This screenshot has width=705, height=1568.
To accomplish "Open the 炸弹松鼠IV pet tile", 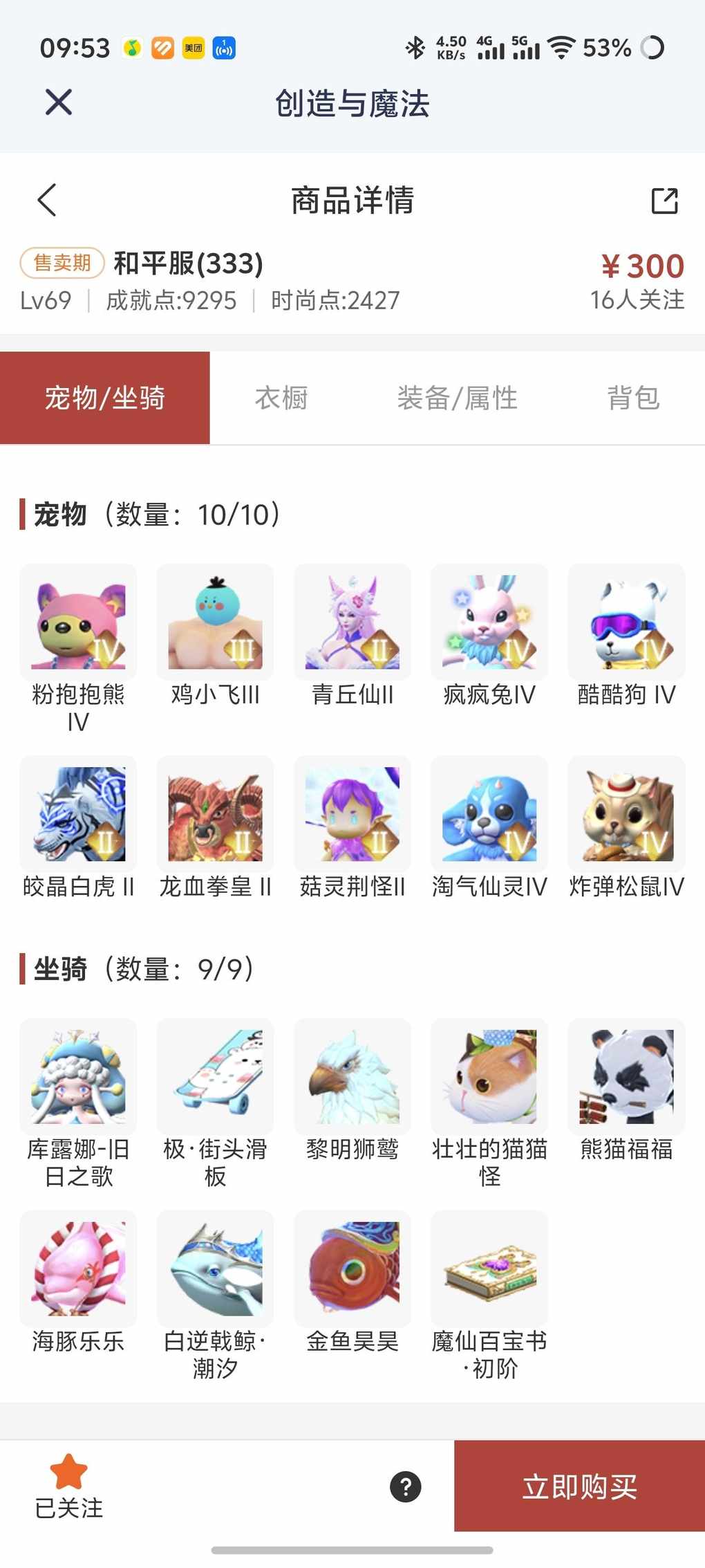I will point(626,814).
